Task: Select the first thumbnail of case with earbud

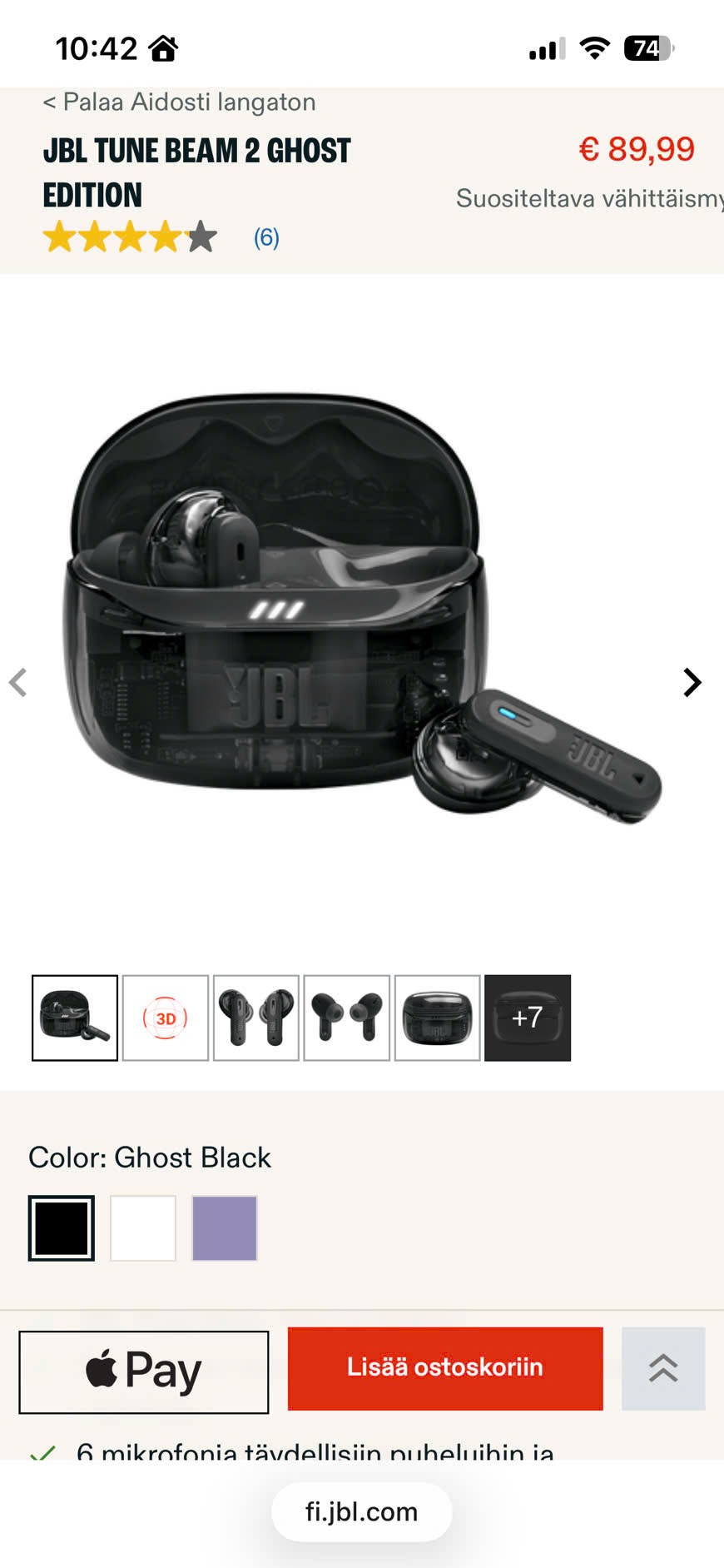Action: [75, 1018]
